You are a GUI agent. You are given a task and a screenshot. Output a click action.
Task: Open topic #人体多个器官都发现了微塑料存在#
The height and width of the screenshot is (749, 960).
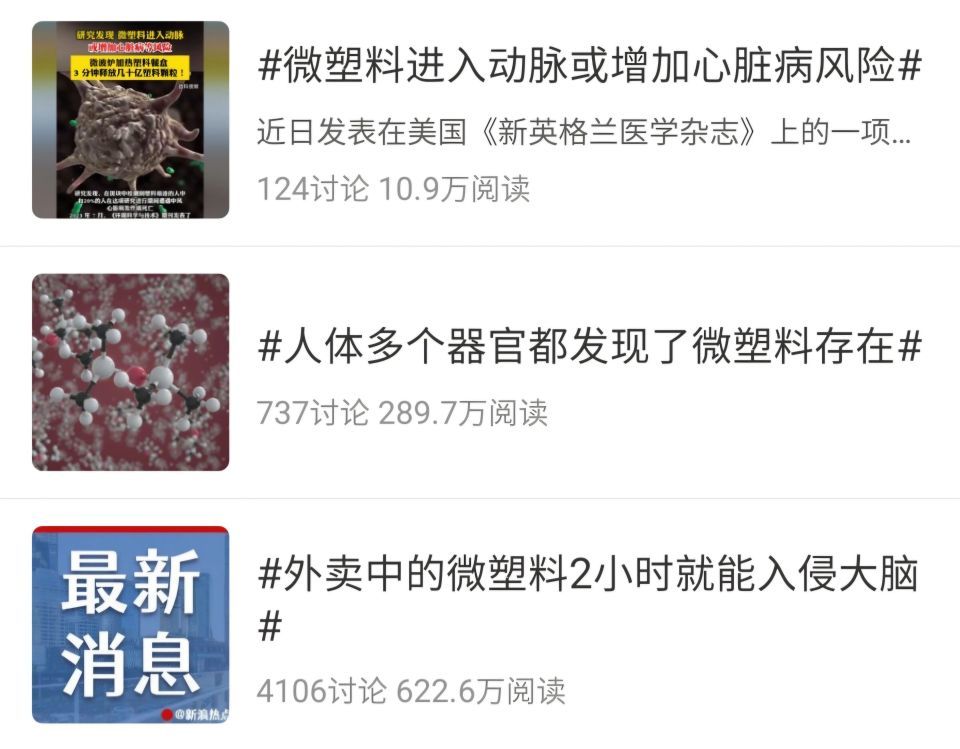[x=588, y=348]
